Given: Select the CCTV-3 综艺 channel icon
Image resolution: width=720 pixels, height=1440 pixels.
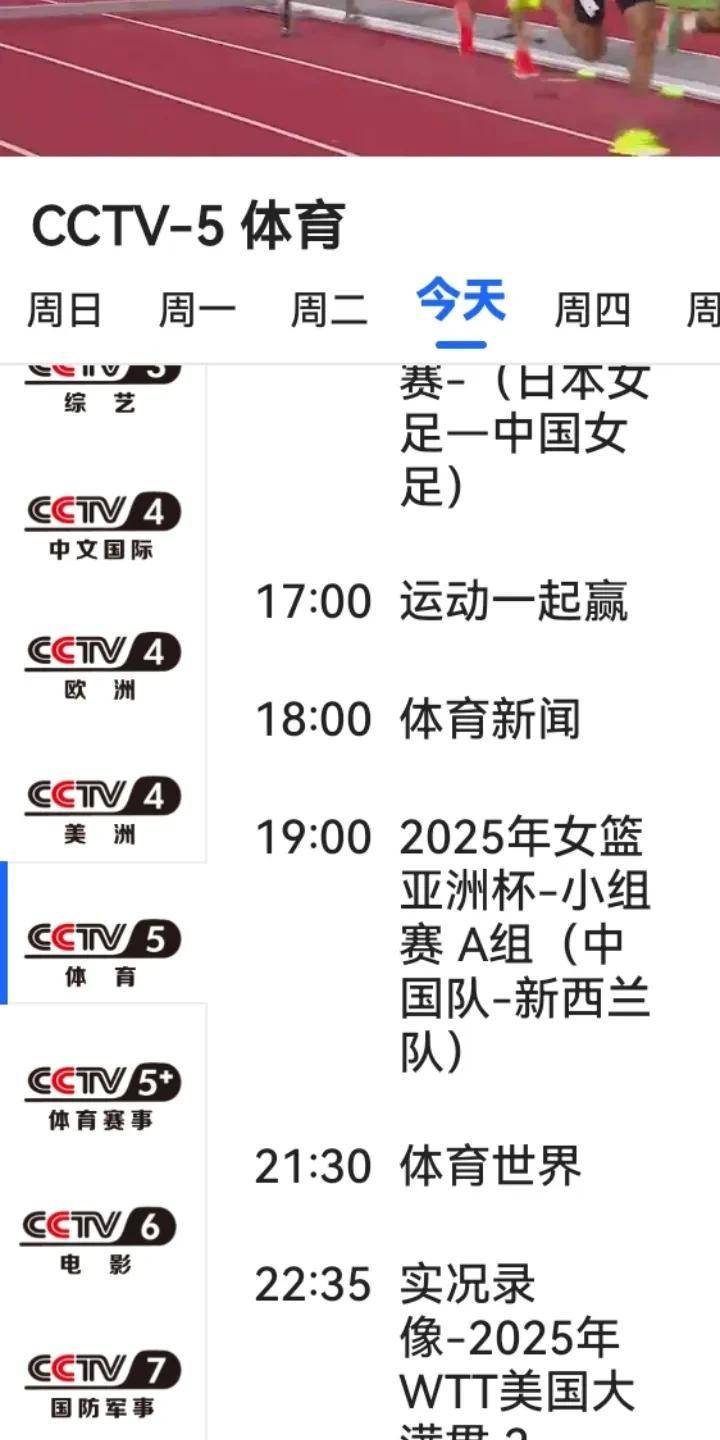Looking at the screenshot, I should point(100,385).
